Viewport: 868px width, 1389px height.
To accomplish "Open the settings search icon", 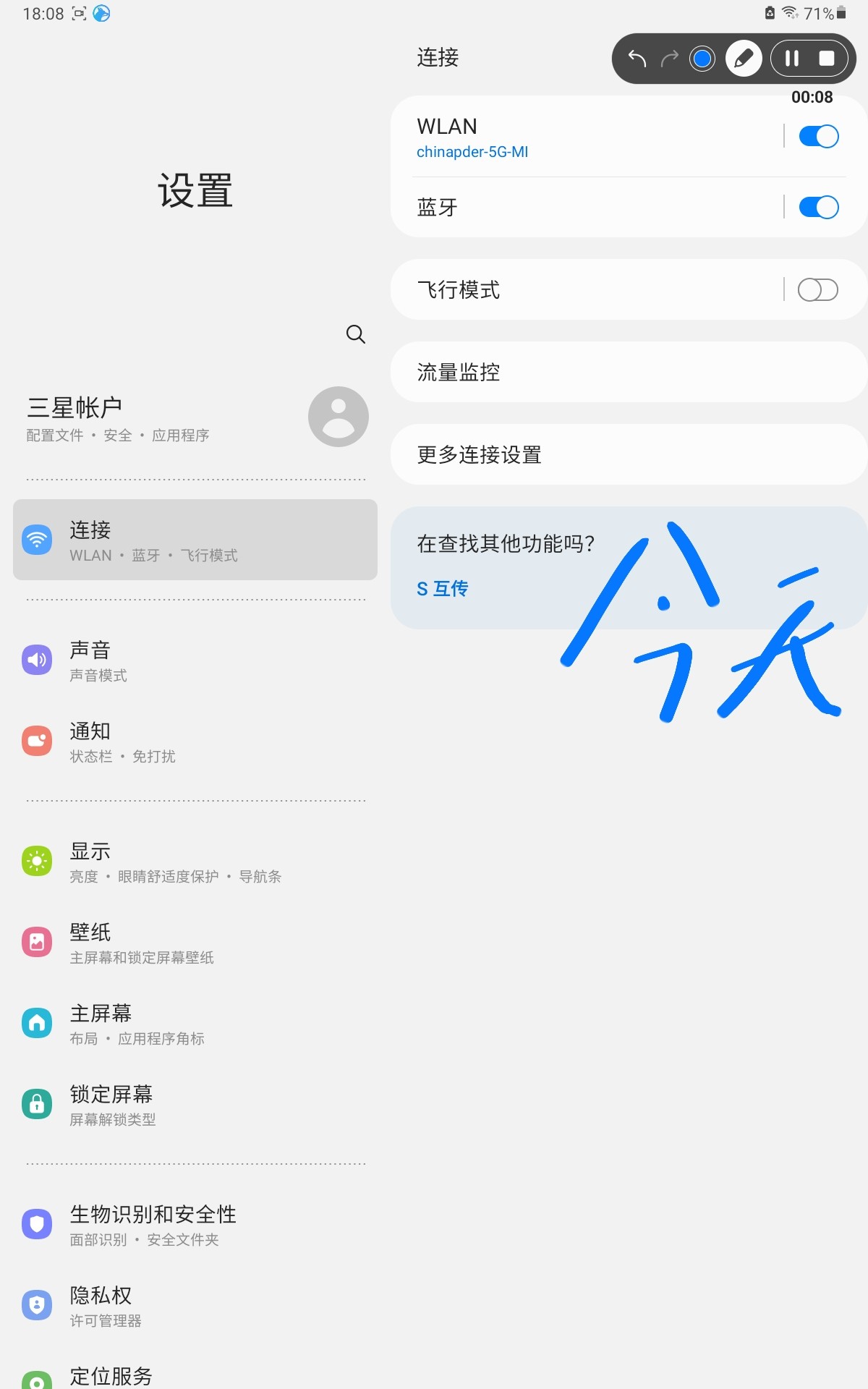I will click(355, 334).
